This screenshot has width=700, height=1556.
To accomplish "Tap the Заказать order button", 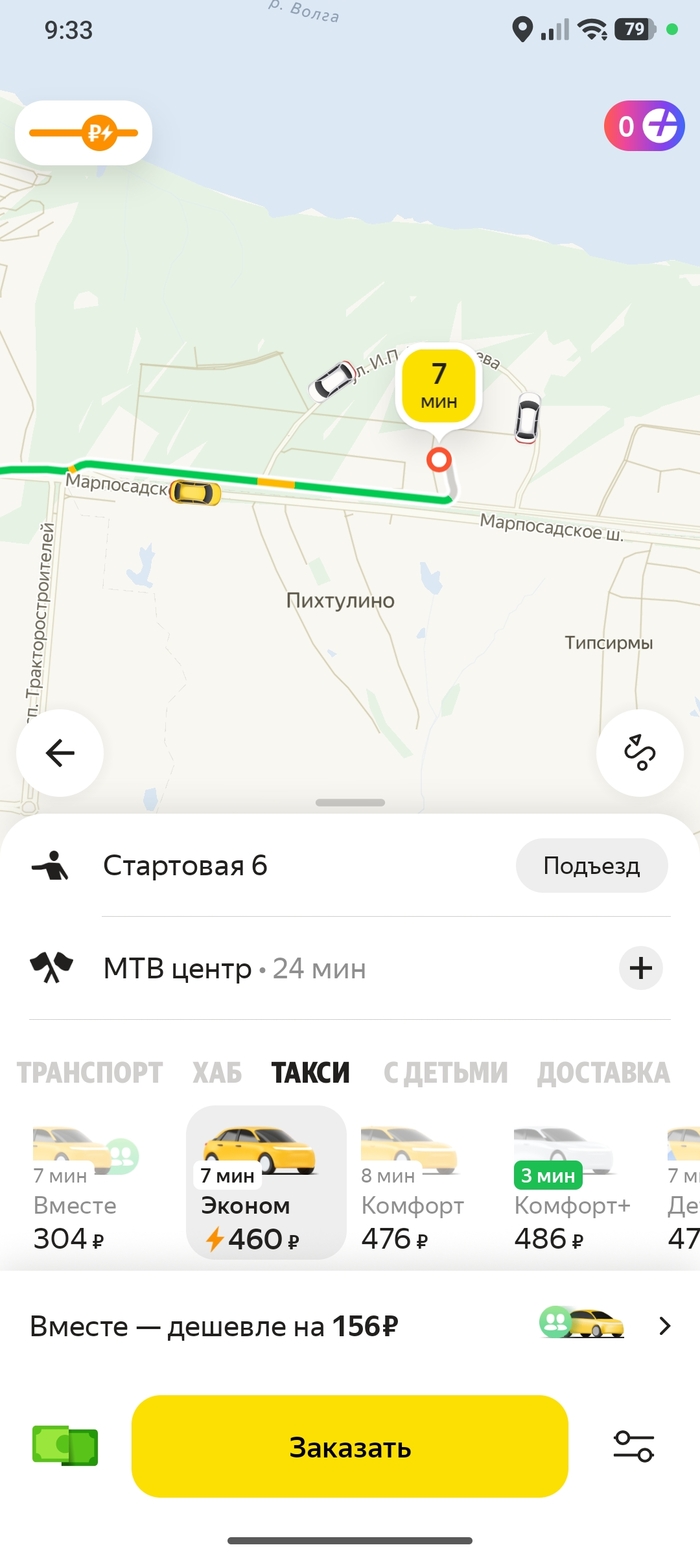I will point(349,1446).
